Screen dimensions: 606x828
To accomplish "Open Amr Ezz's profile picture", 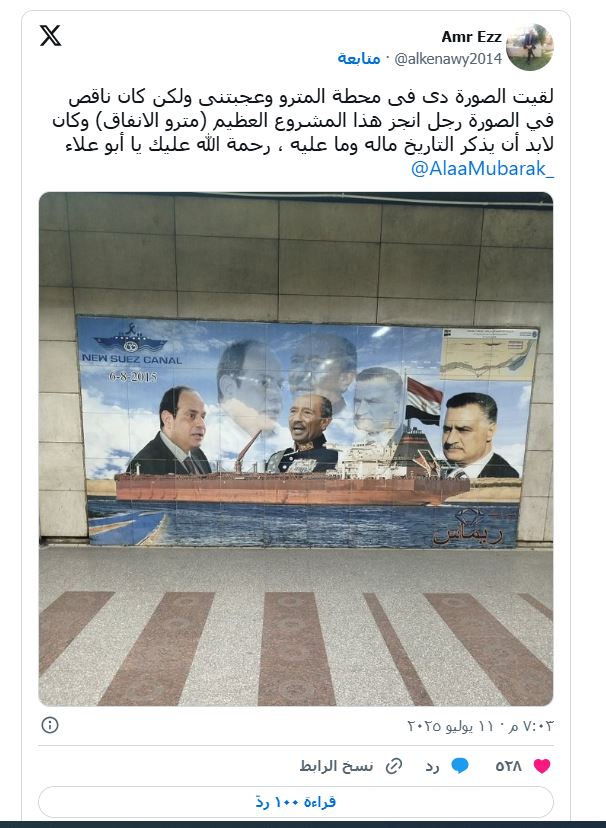I will (530, 47).
